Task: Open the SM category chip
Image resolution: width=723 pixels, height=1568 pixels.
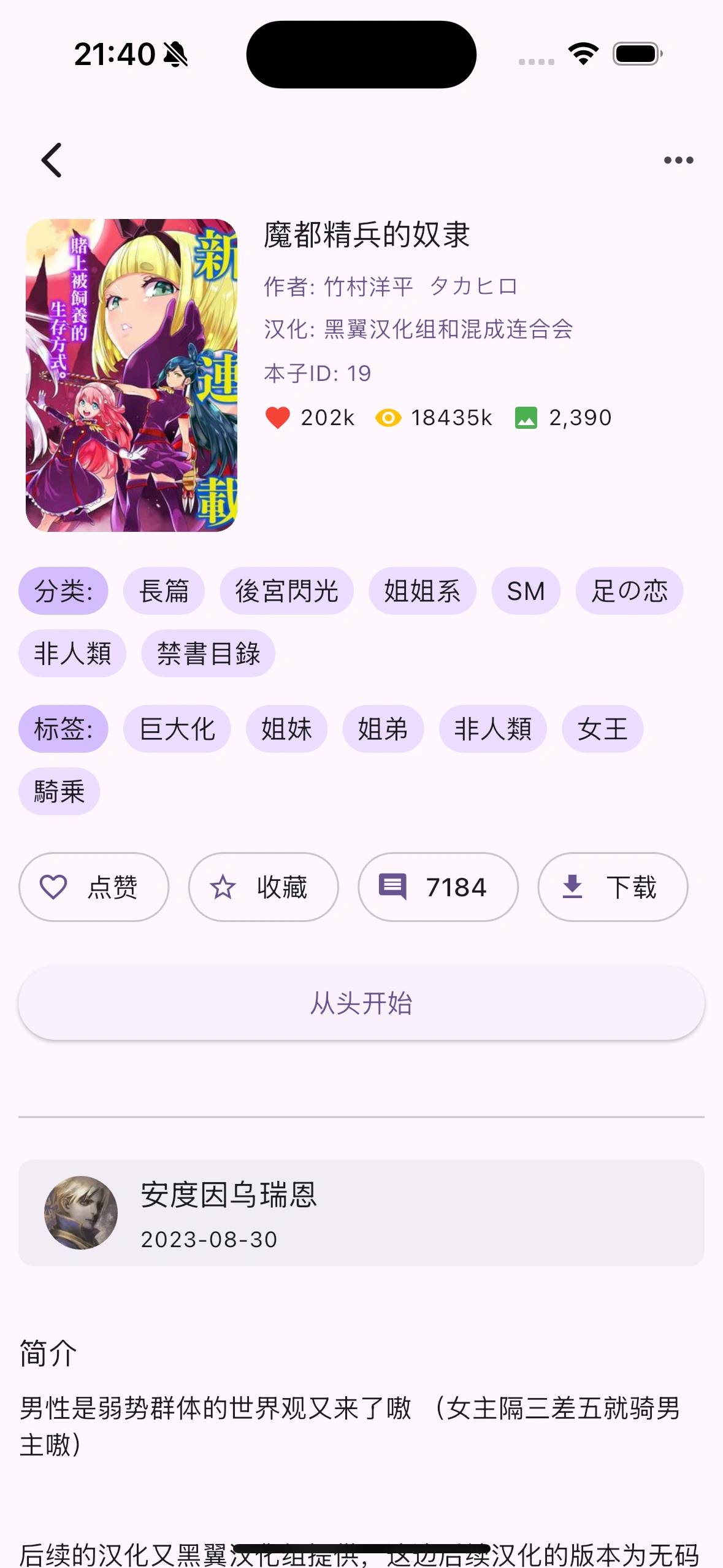Action: coord(526,590)
